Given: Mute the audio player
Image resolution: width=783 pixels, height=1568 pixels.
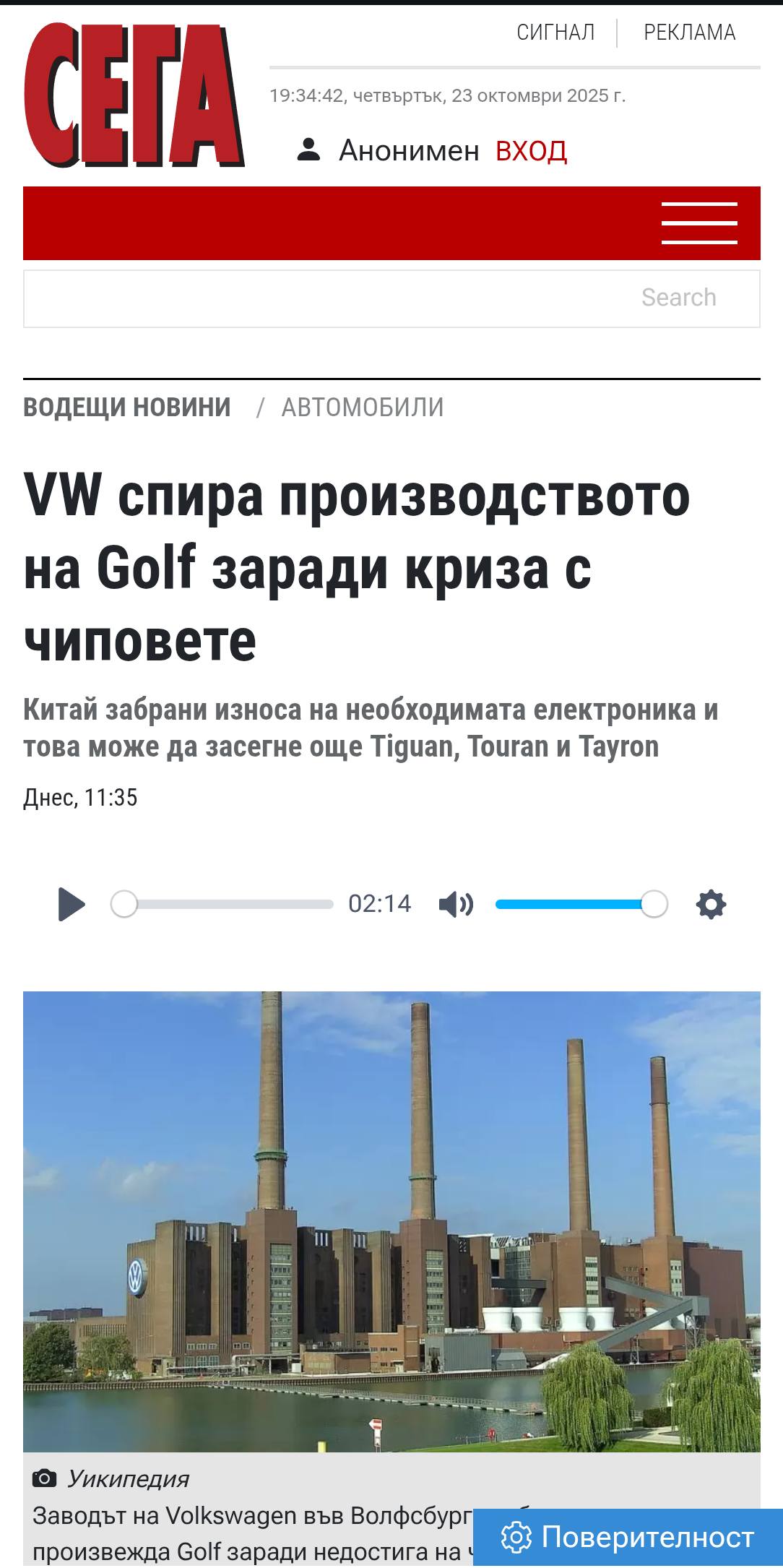Looking at the screenshot, I should coord(456,905).
